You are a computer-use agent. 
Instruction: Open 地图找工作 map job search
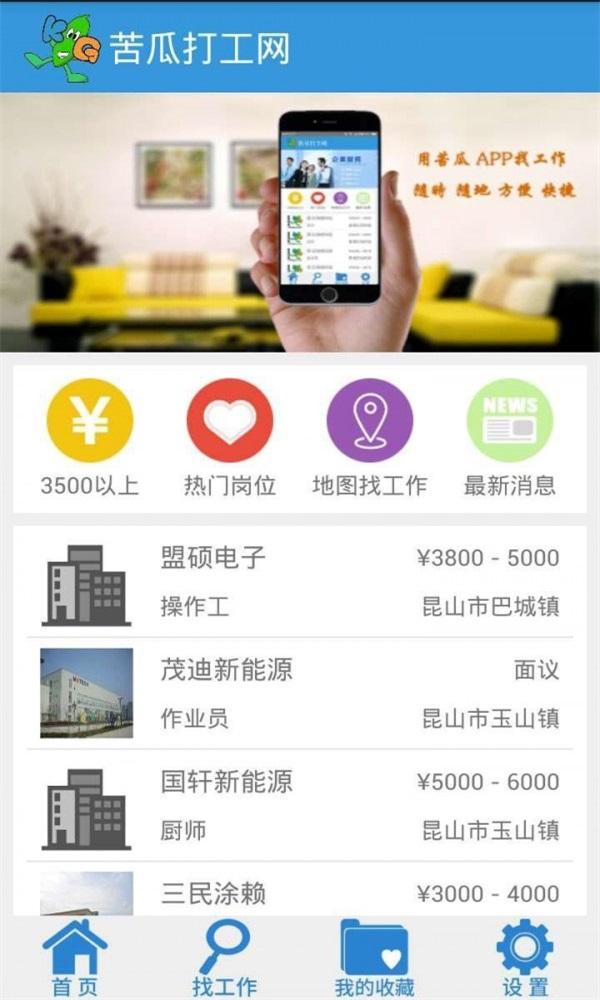(370, 438)
